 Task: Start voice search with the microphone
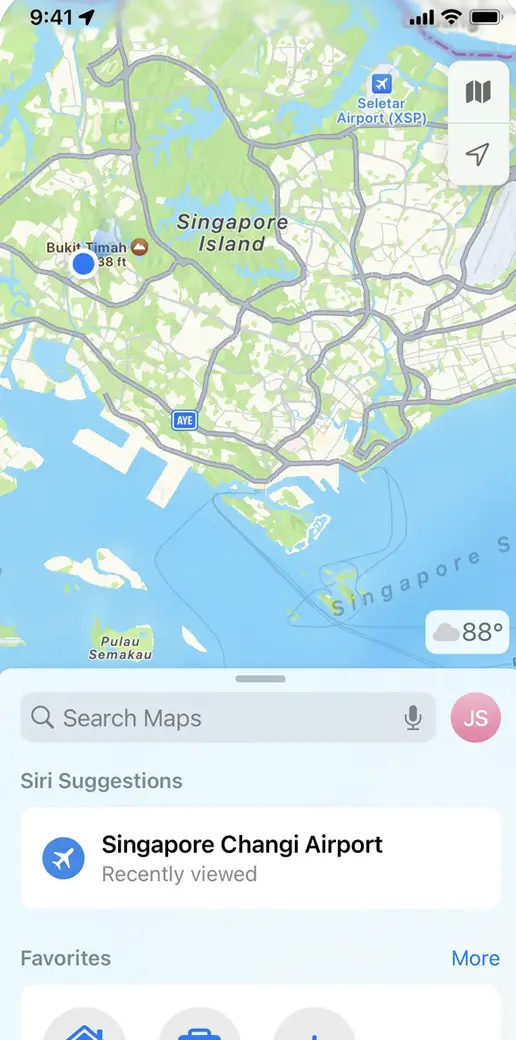tap(413, 718)
